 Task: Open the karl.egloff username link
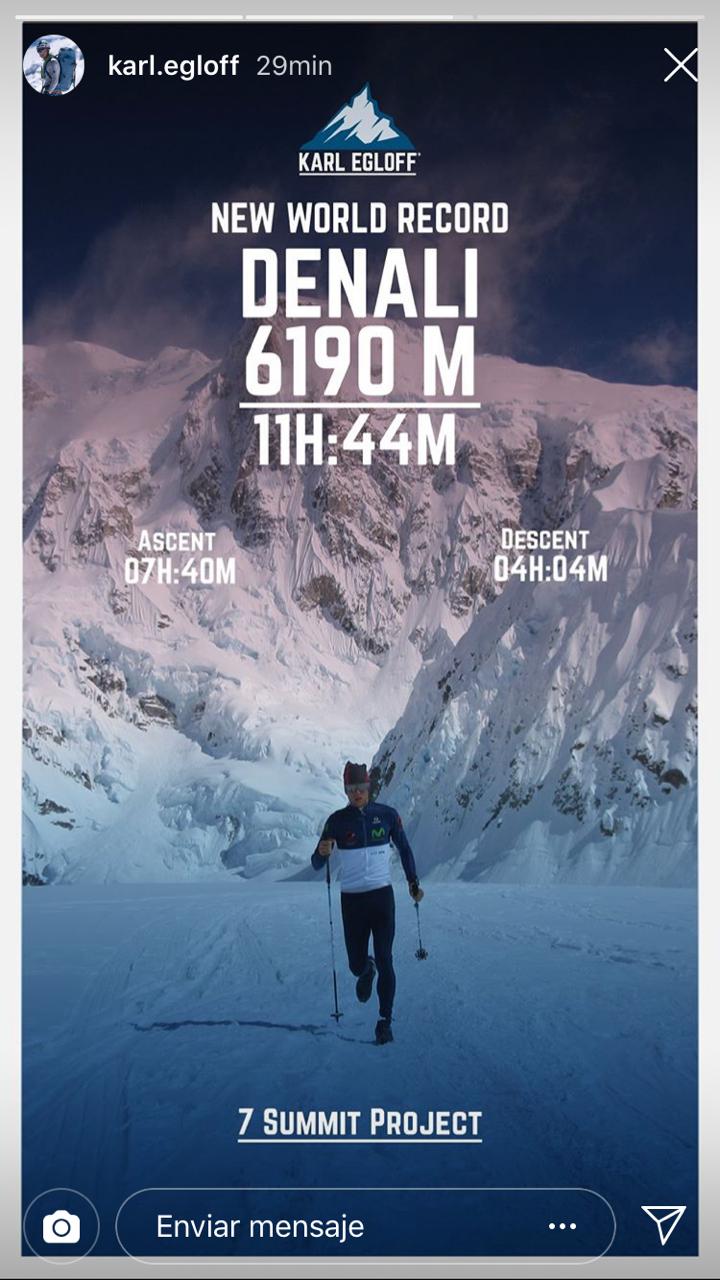pyautogui.click(x=173, y=66)
